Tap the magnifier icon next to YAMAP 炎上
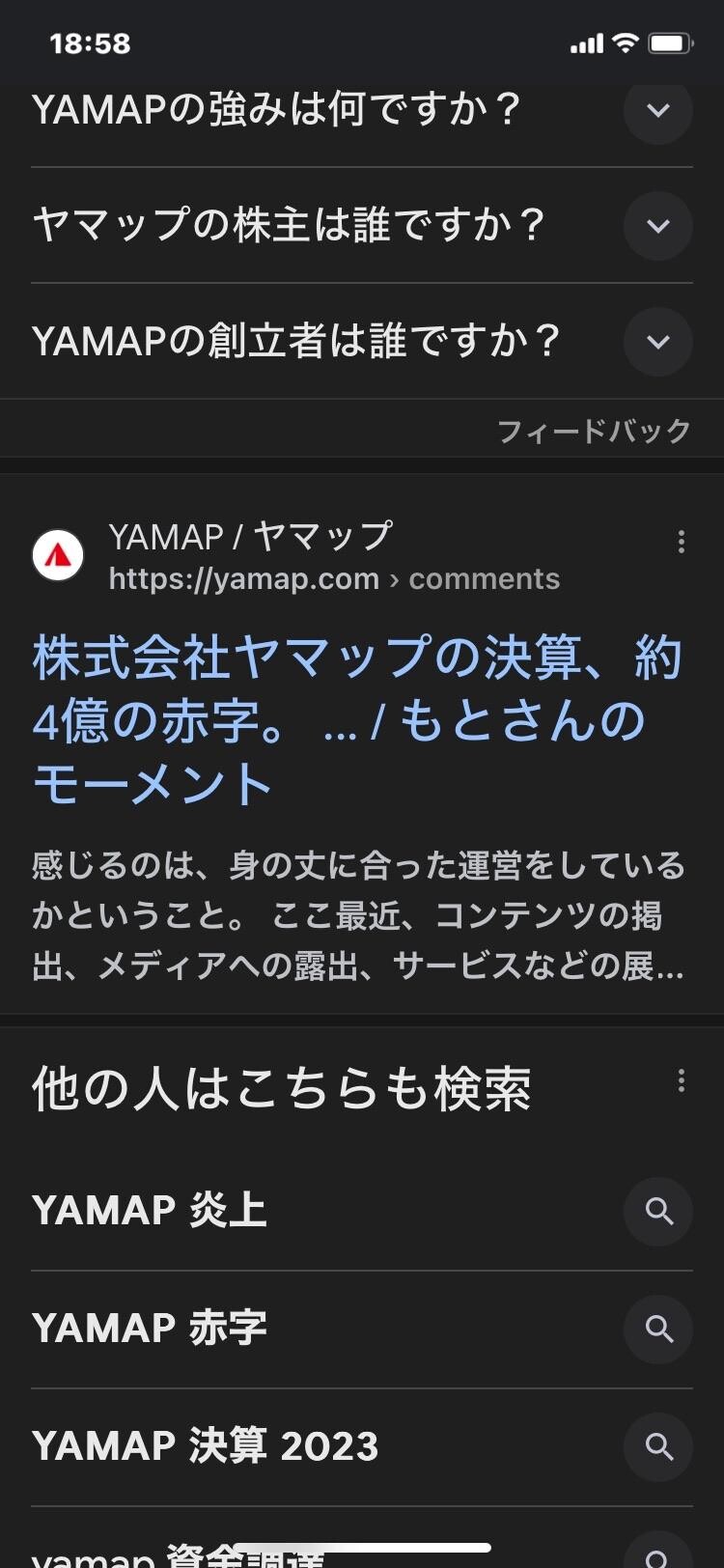 pyautogui.click(x=657, y=1212)
